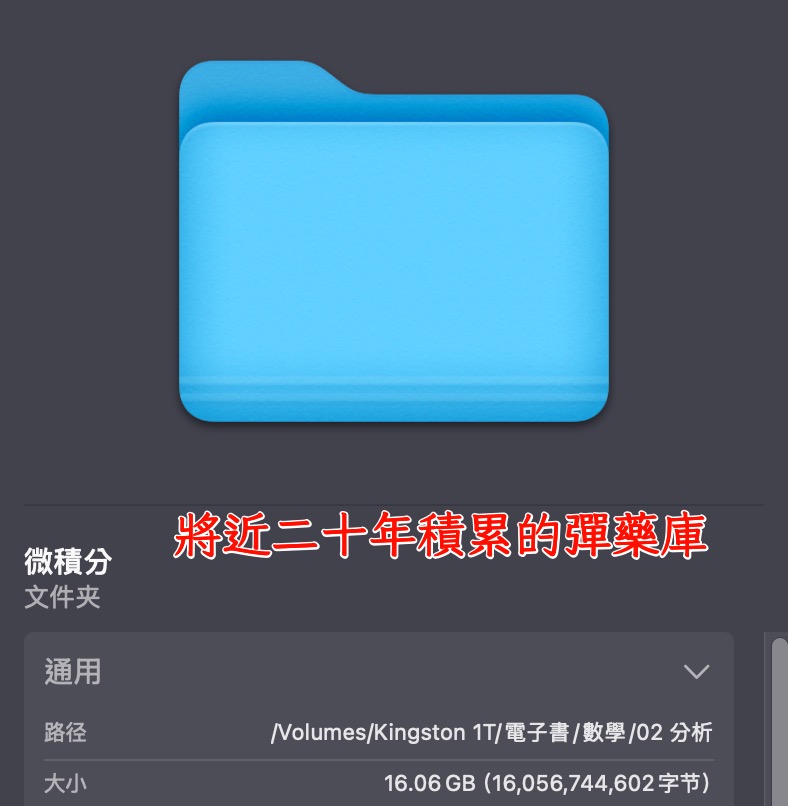Collapse the 通用 section chevron
This screenshot has height=806, width=788.
(x=696, y=671)
